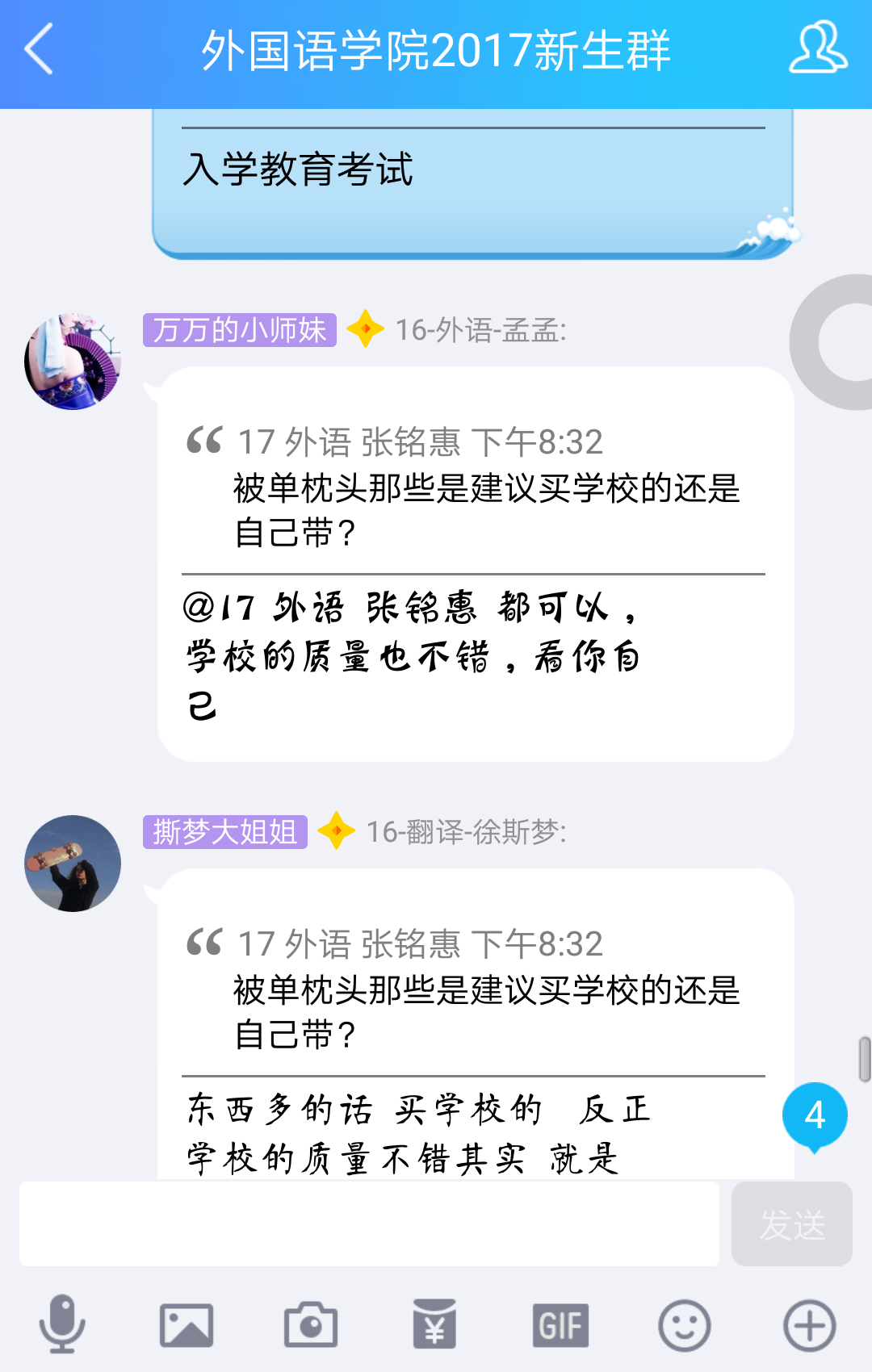Open the photo gallery picker
Viewport: 872px width, 1372px height.
click(x=187, y=1324)
